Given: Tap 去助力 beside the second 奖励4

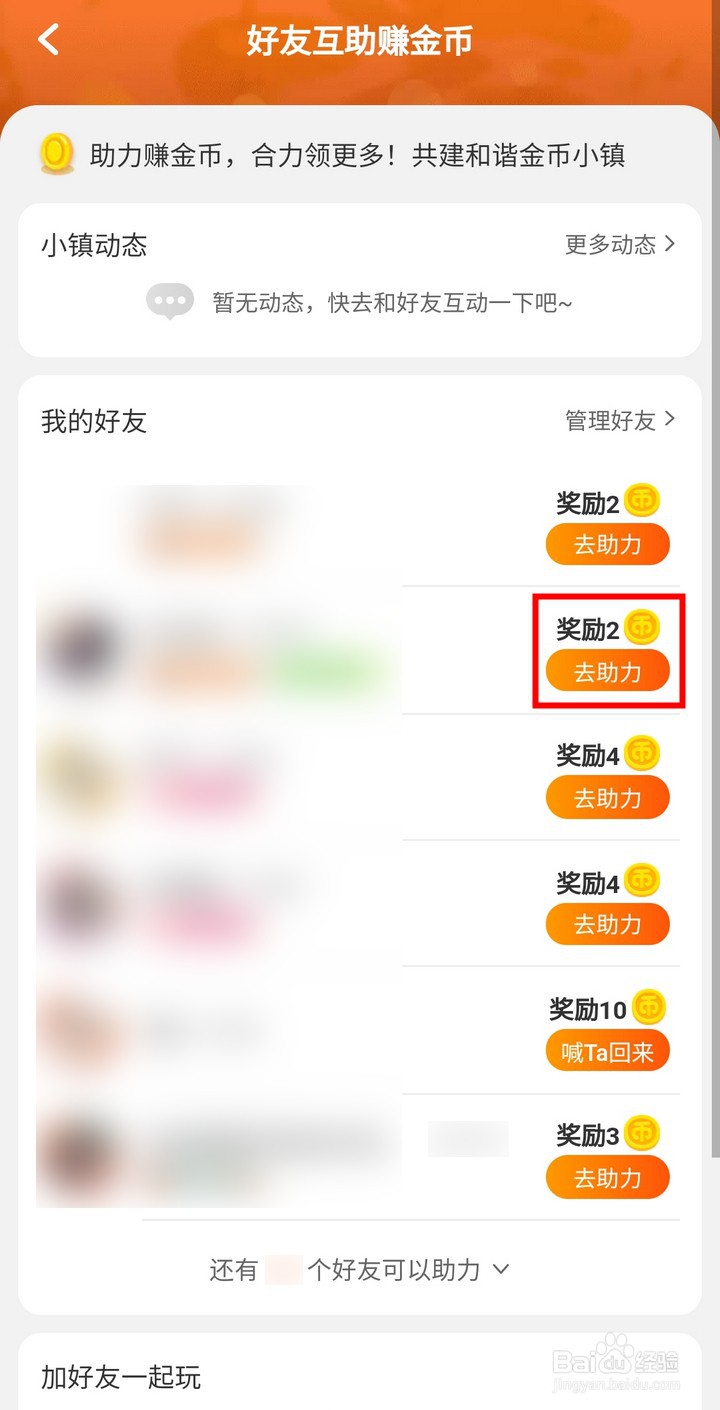Looking at the screenshot, I should (x=607, y=924).
